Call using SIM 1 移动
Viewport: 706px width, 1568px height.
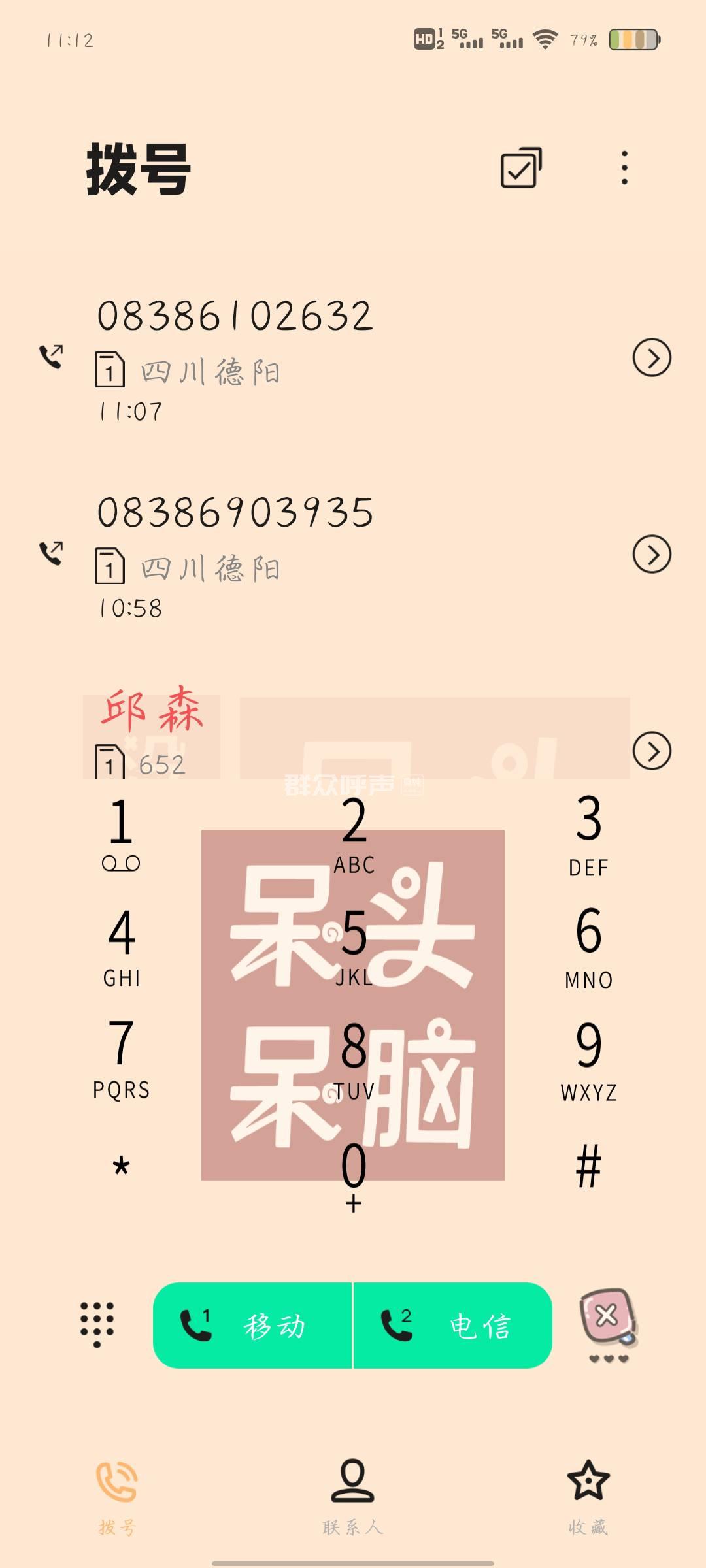252,1326
